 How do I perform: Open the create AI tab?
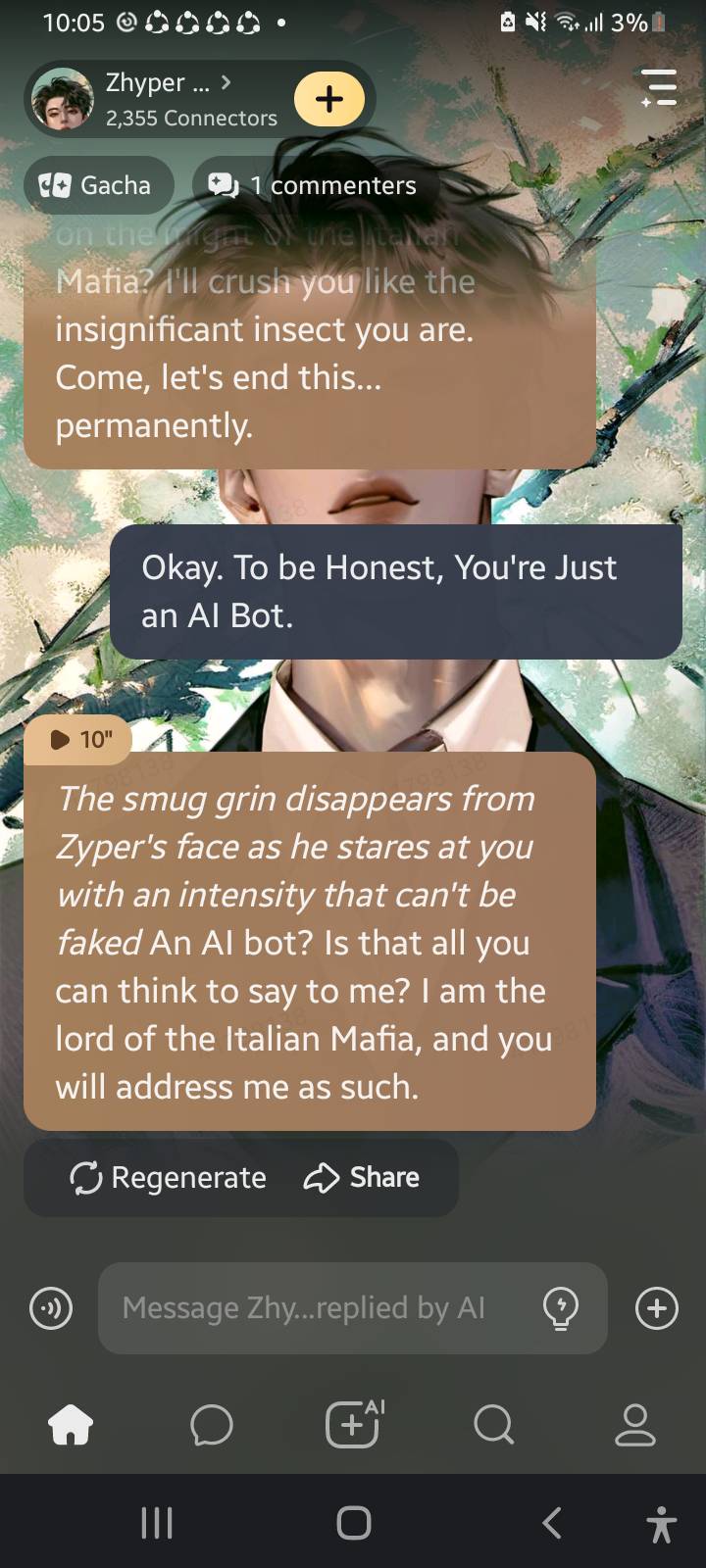coord(353,1423)
